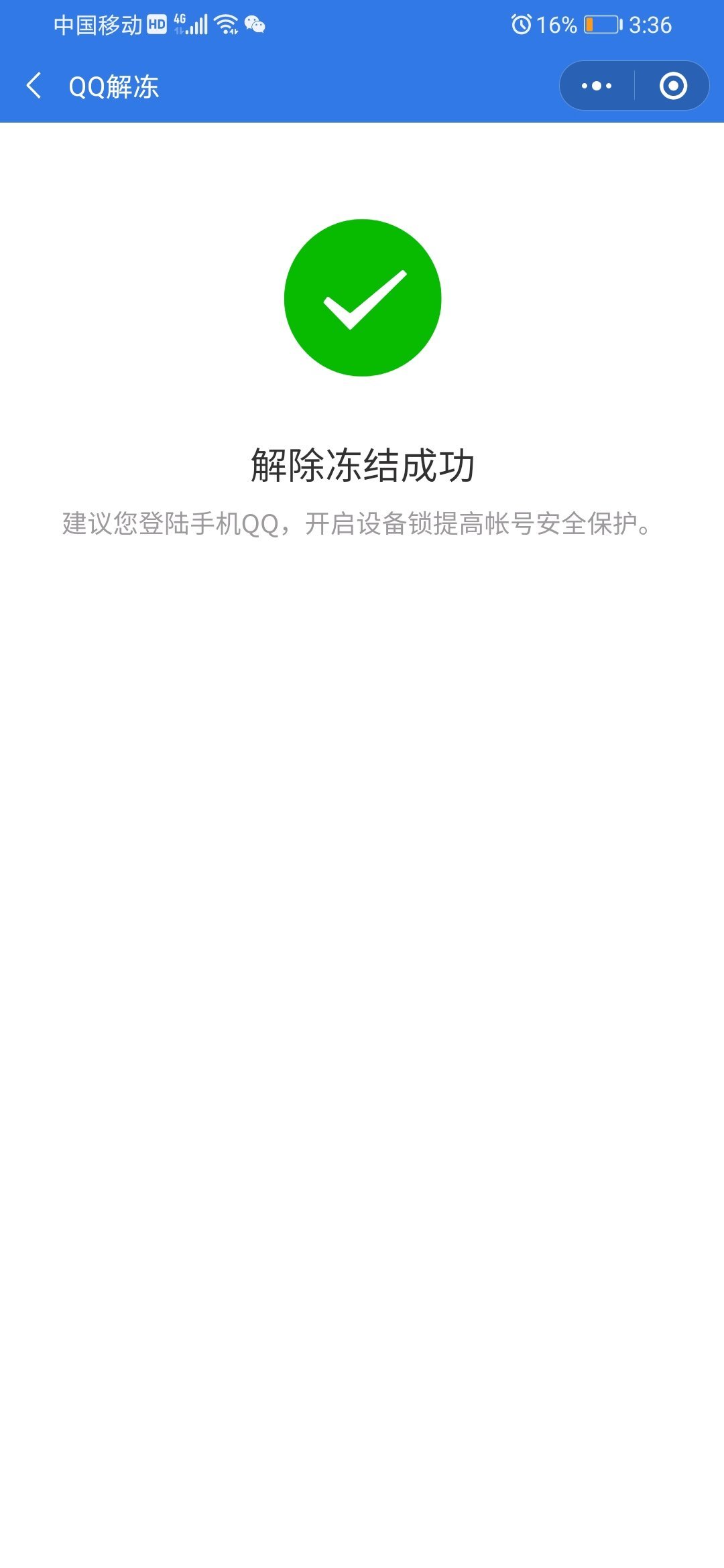Open the mini program's three-dot menu

point(597,86)
